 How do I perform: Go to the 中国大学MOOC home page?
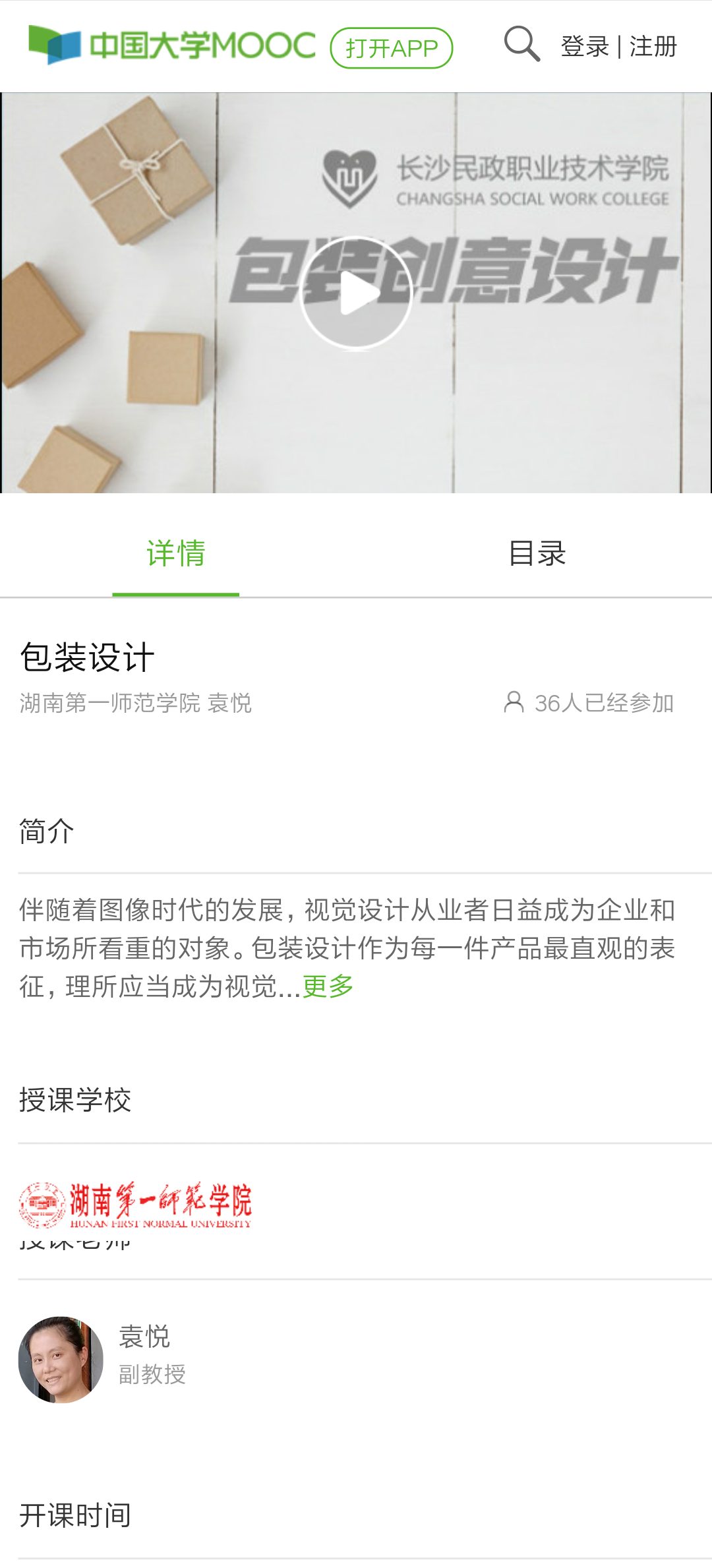pyautogui.click(x=171, y=45)
